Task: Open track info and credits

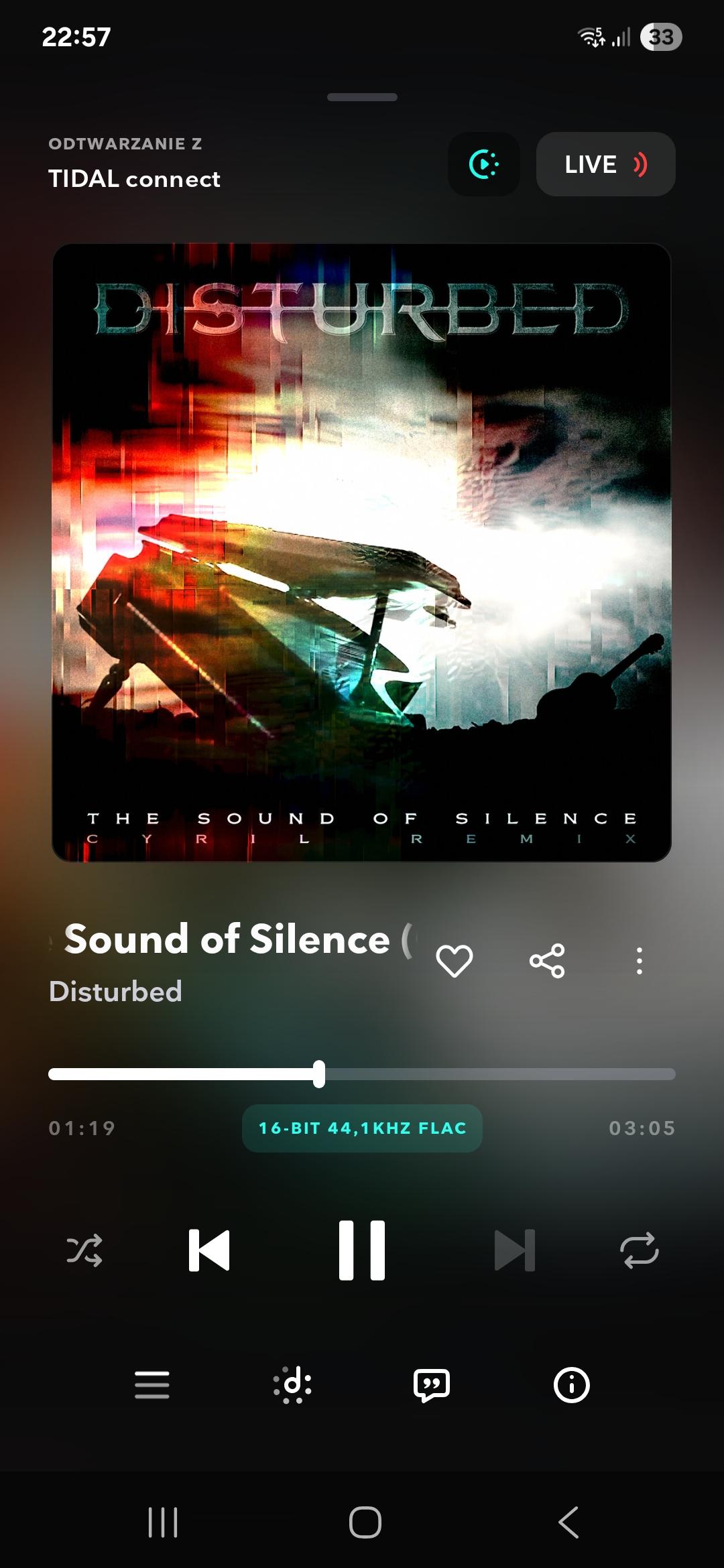Action: pyautogui.click(x=572, y=1385)
